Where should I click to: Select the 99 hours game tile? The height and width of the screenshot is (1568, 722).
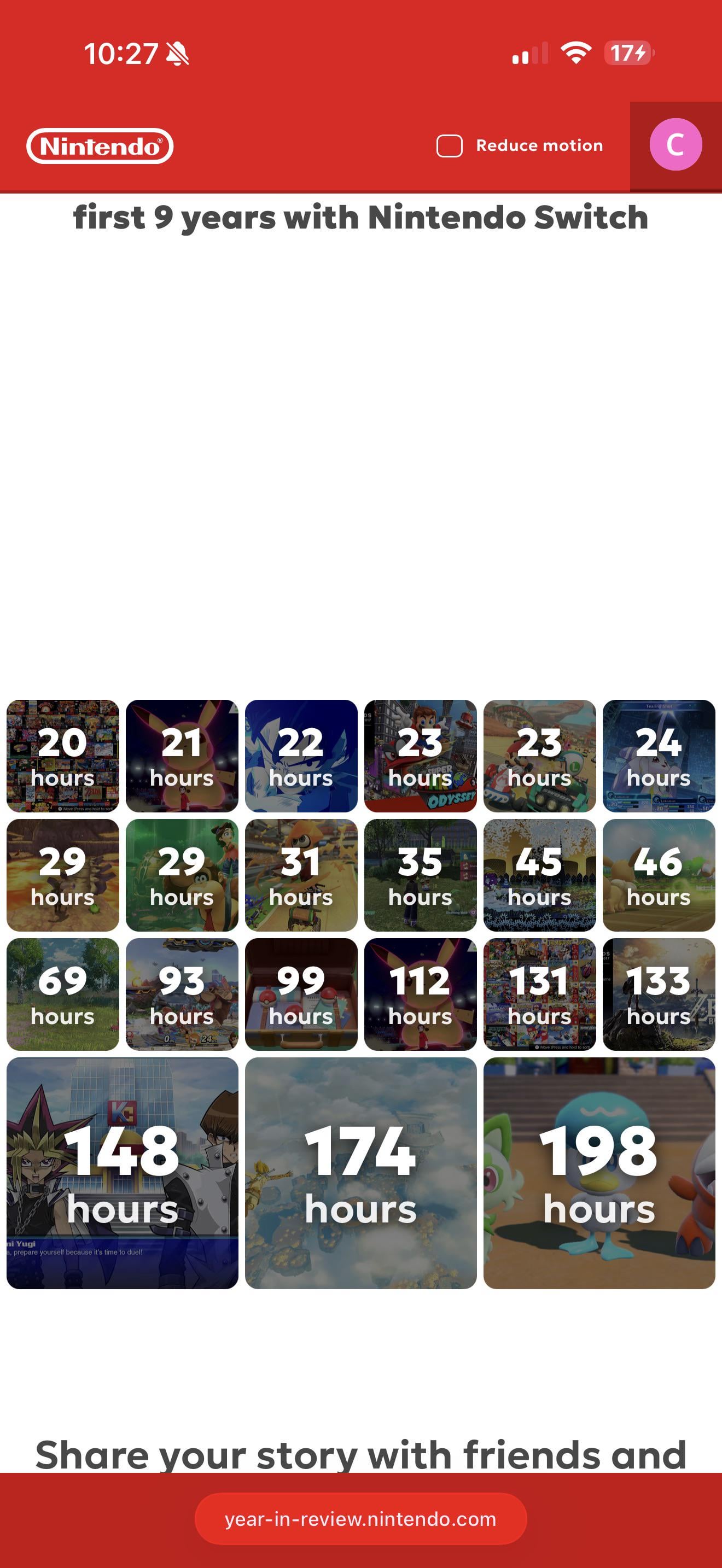click(301, 994)
